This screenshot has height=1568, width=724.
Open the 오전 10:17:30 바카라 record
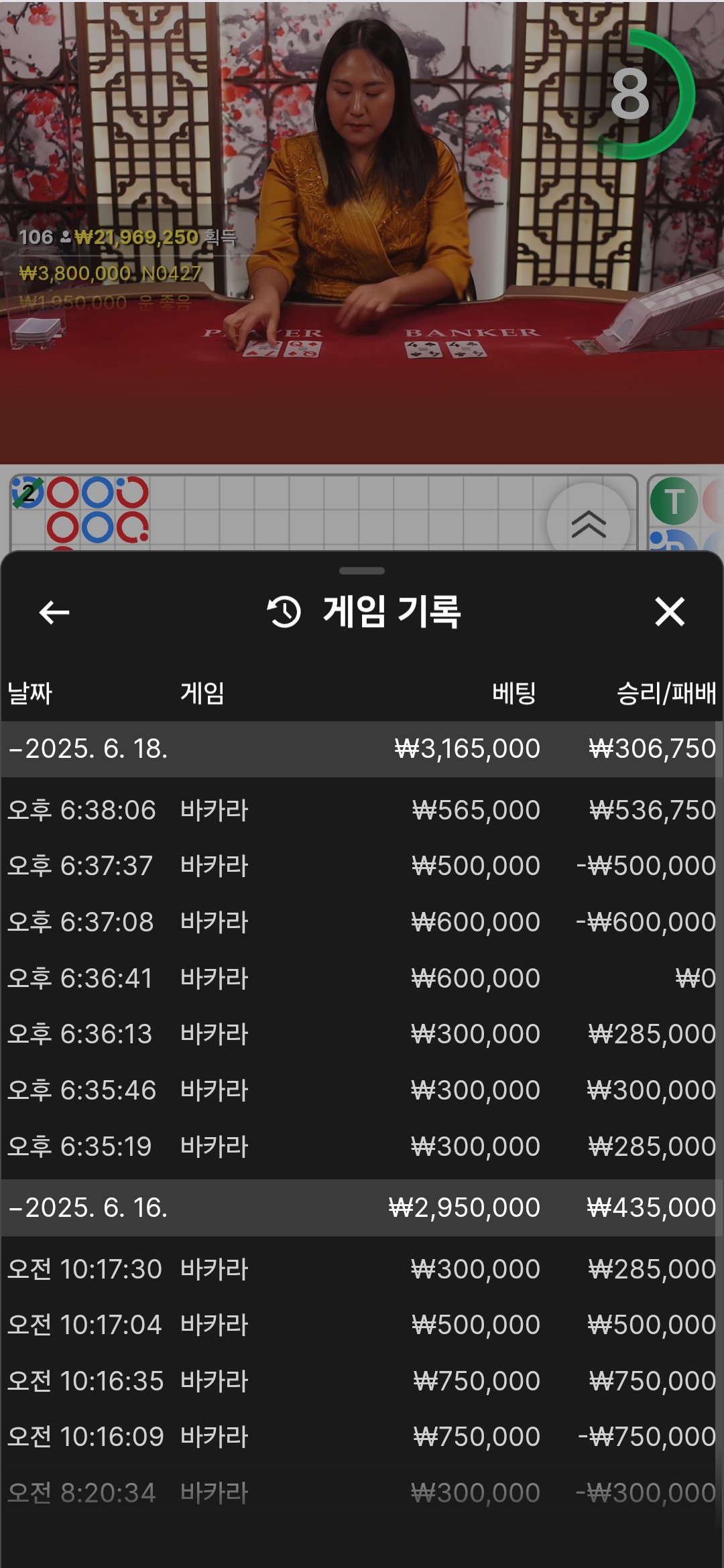tap(362, 1269)
